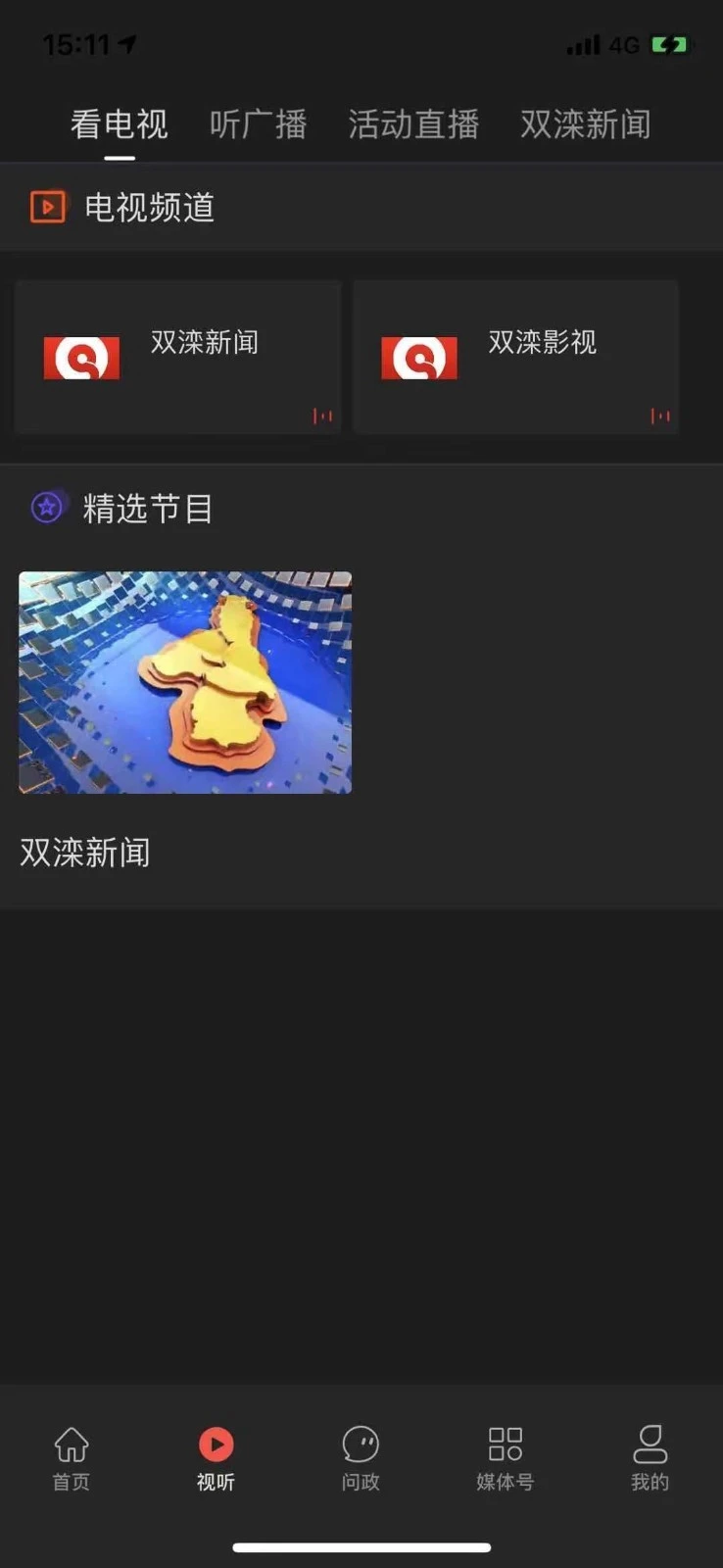Open the 我的 profile icon
723x1568 pixels.
tap(650, 1445)
